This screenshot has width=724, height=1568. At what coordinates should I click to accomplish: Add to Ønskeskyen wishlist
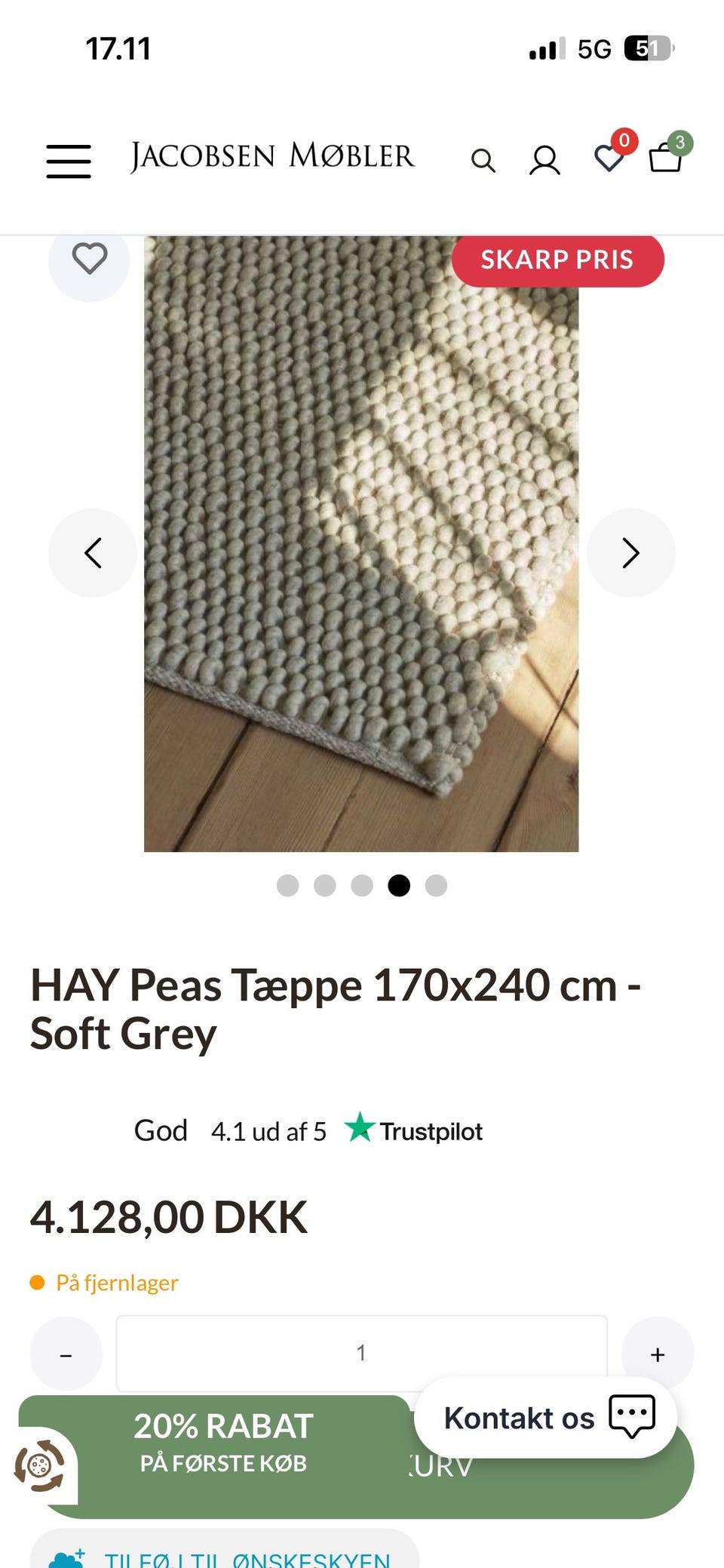225,1553
